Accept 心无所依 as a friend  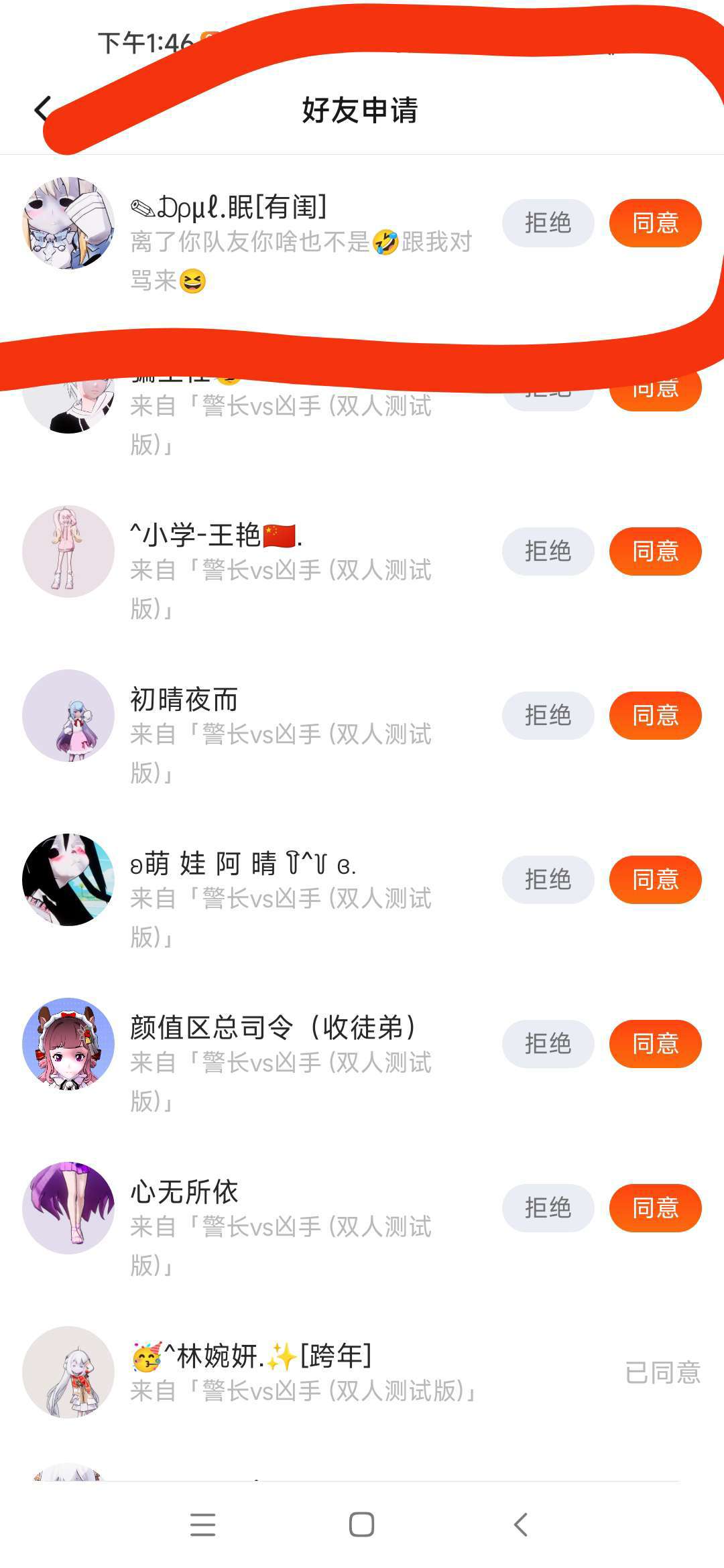pyautogui.click(x=655, y=1208)
